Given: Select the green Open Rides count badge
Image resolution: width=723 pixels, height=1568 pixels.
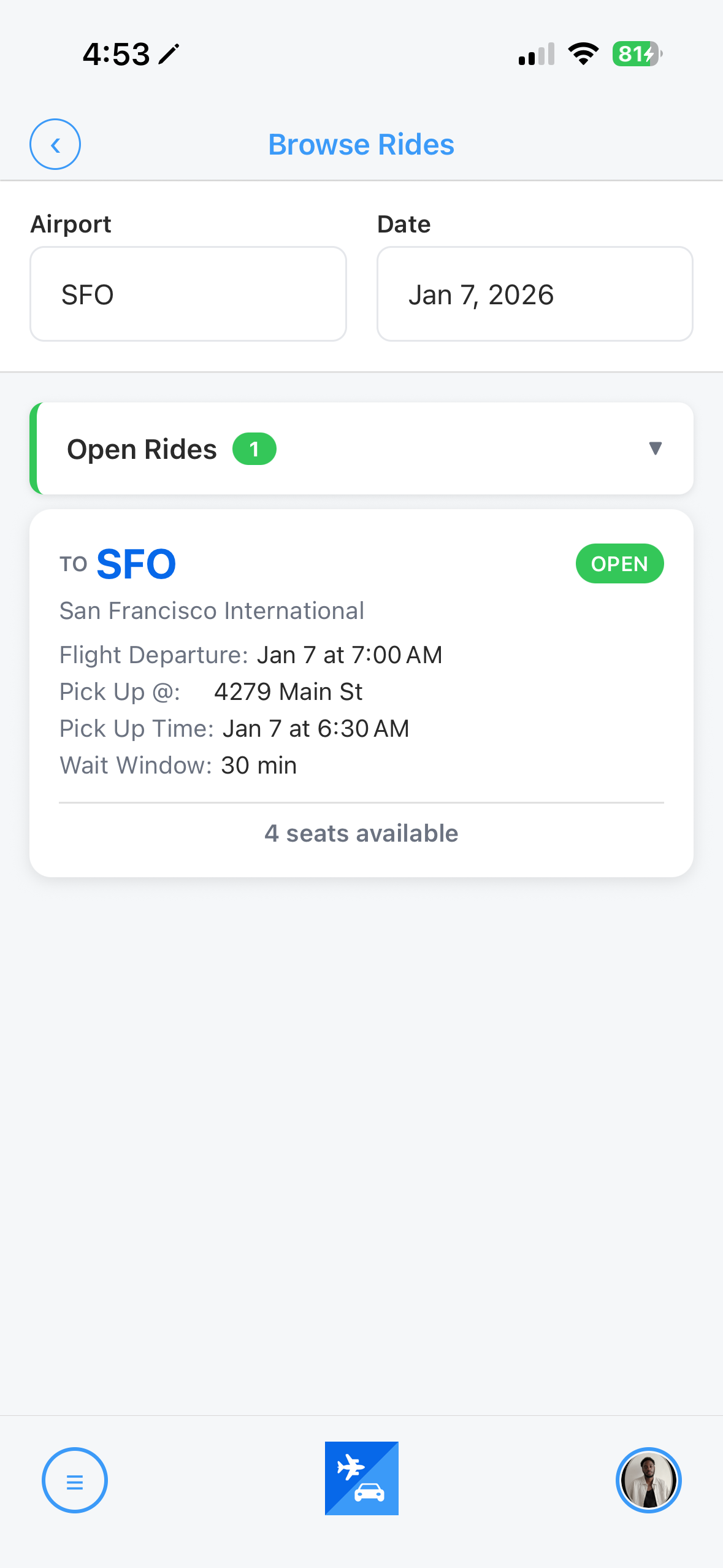Looking at the screenshot, I should click(x=254, y=448).
